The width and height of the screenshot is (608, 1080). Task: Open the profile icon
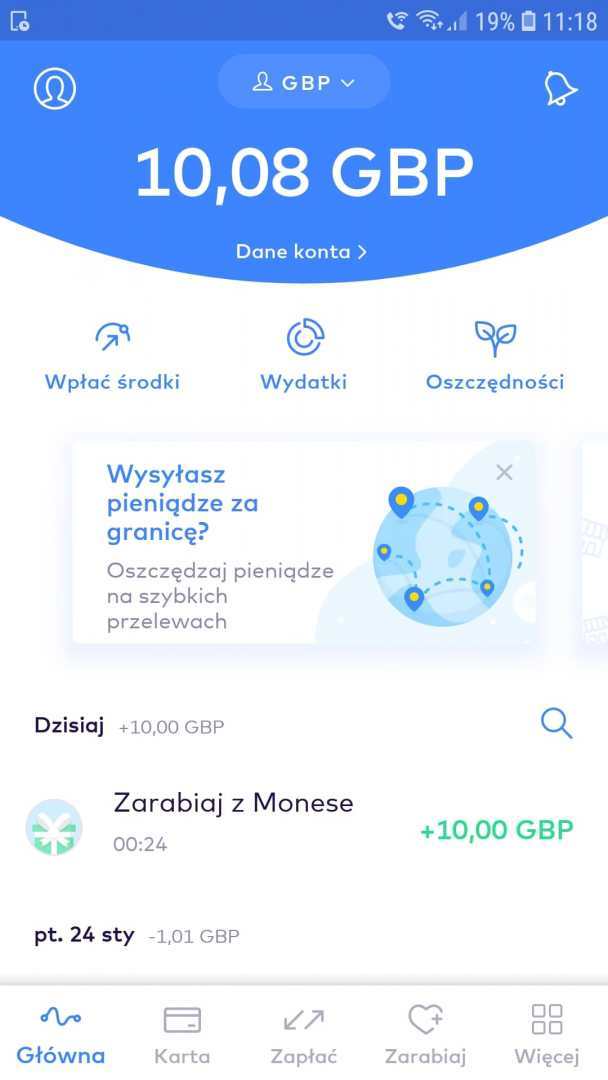point(55,88)
